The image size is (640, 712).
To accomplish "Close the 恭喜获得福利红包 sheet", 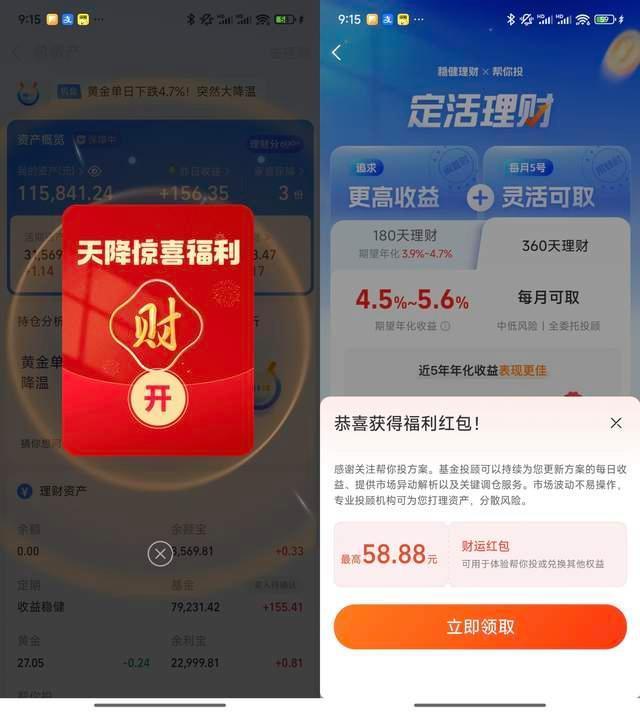I will (615, 423).
